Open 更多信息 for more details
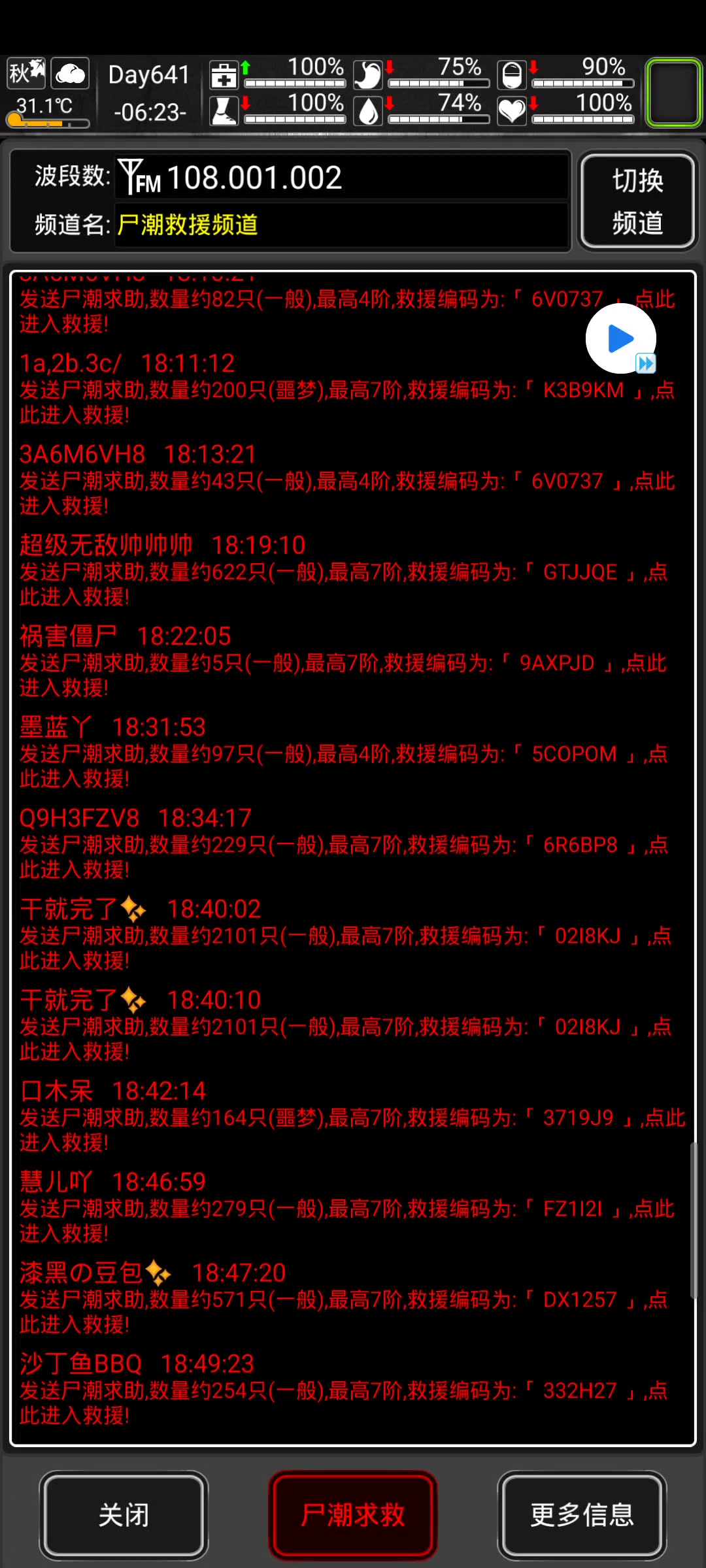 [582, 1514]
